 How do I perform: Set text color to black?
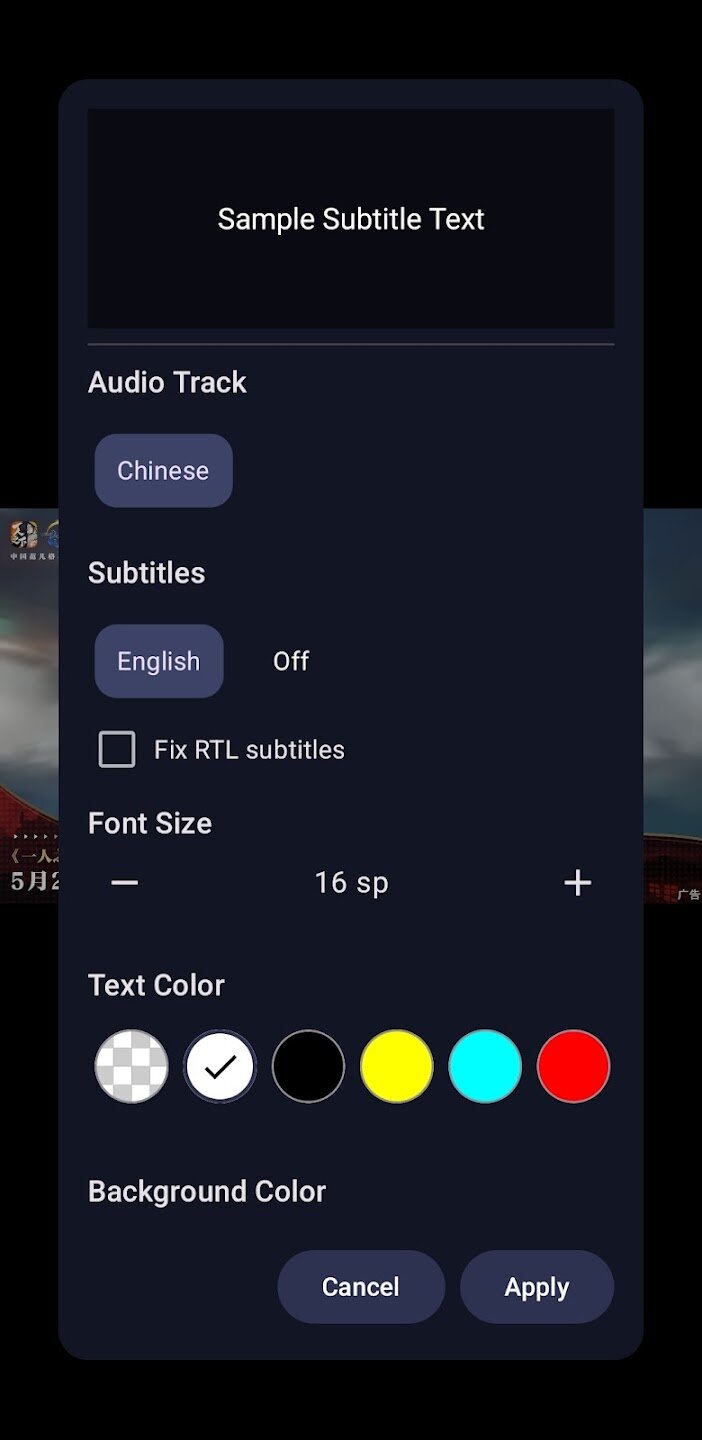click(x=308, y=1066)
